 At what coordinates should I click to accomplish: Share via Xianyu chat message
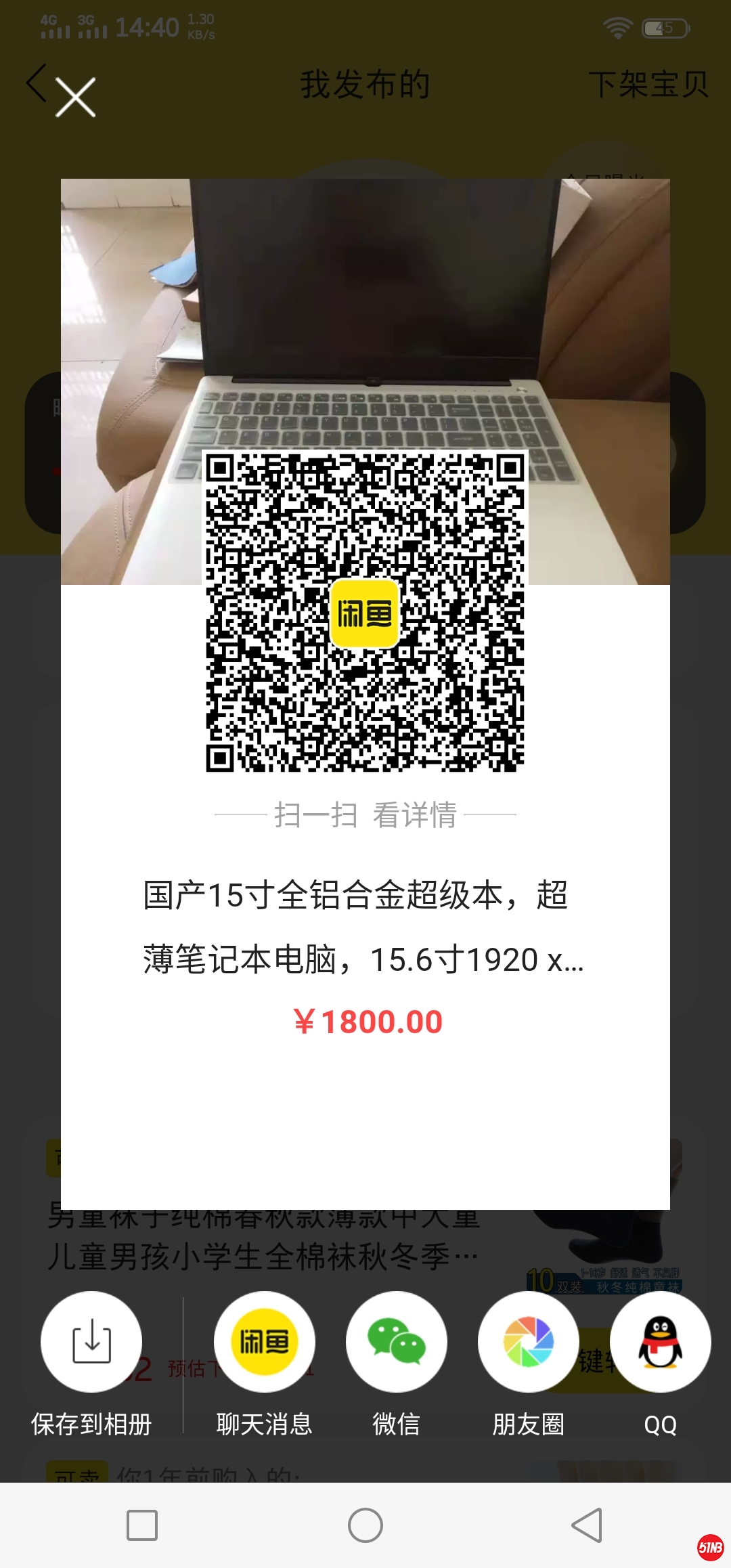coord(264,1342)
